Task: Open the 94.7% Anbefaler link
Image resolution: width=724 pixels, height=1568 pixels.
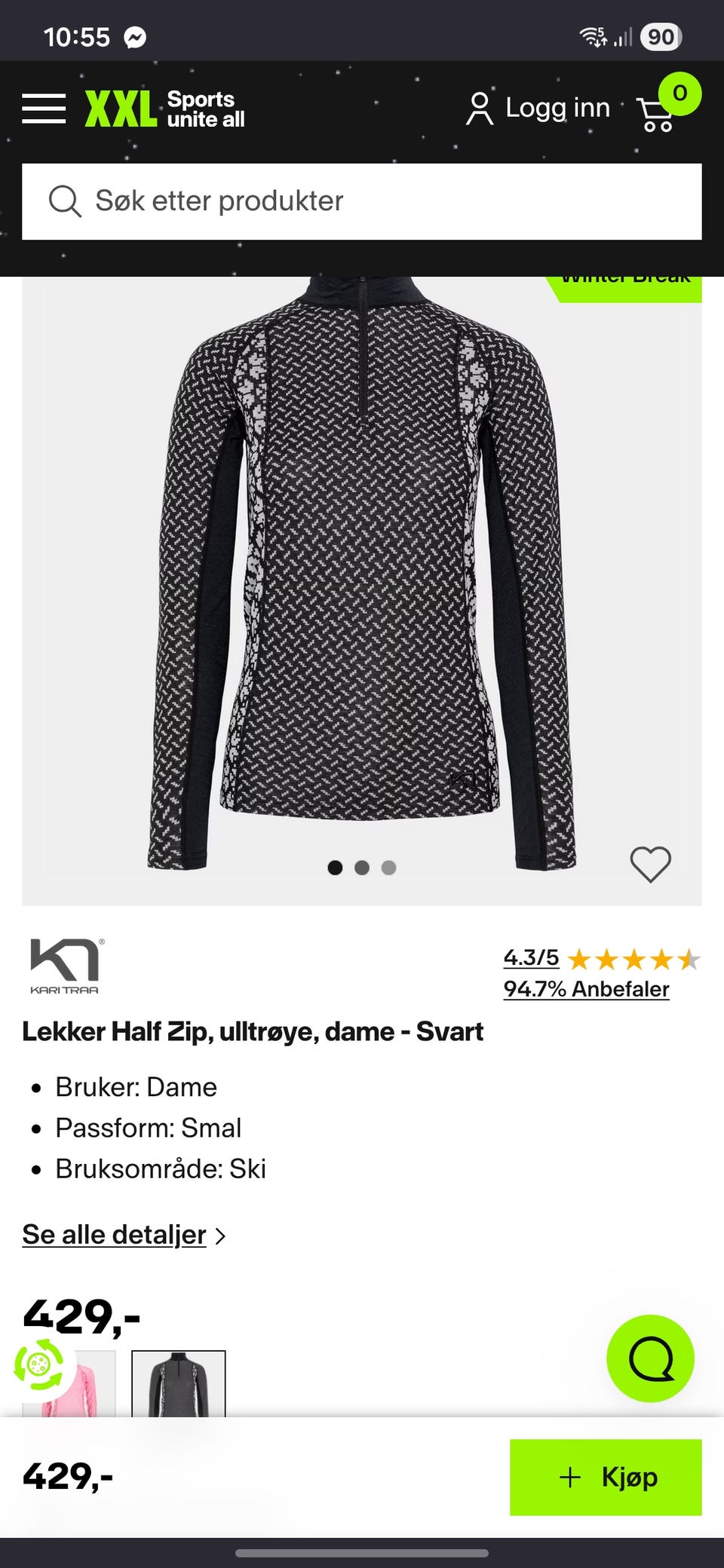Action: pyautogui.click(x=586, y=989)
